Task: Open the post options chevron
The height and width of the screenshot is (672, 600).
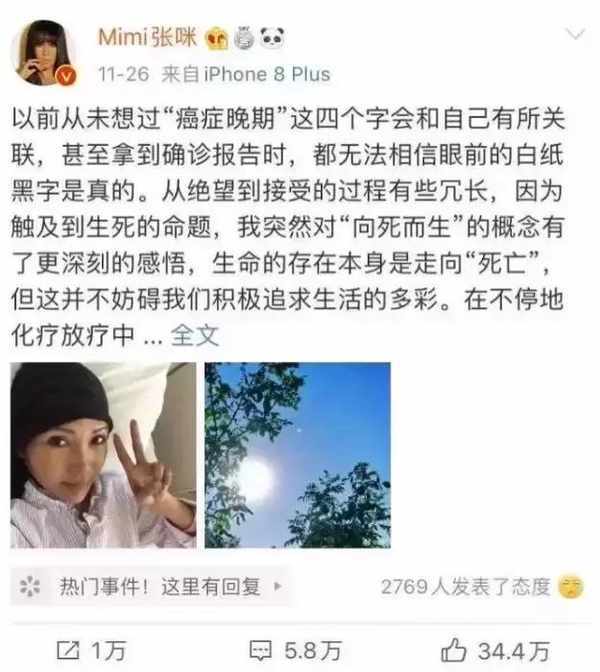Action: [x=575, y=35]
